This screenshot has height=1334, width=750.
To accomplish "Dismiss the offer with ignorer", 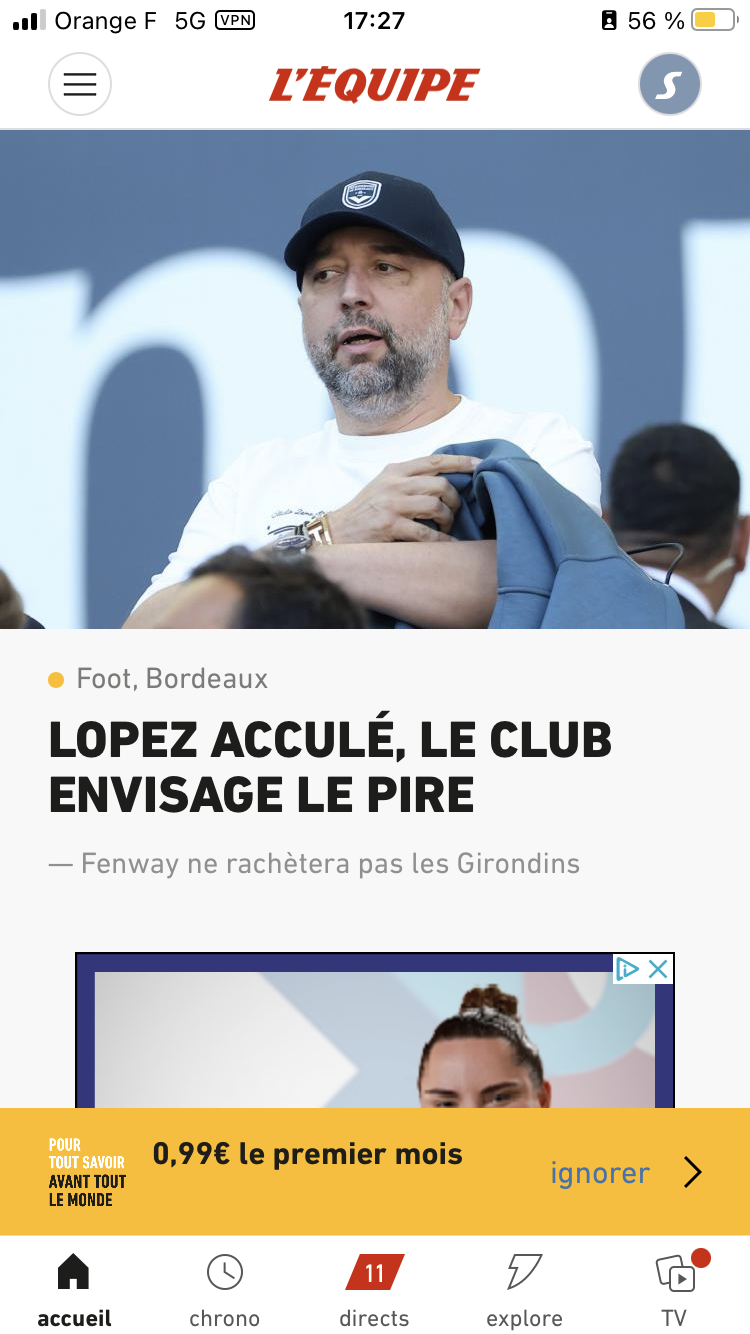I will point(600,1173).
